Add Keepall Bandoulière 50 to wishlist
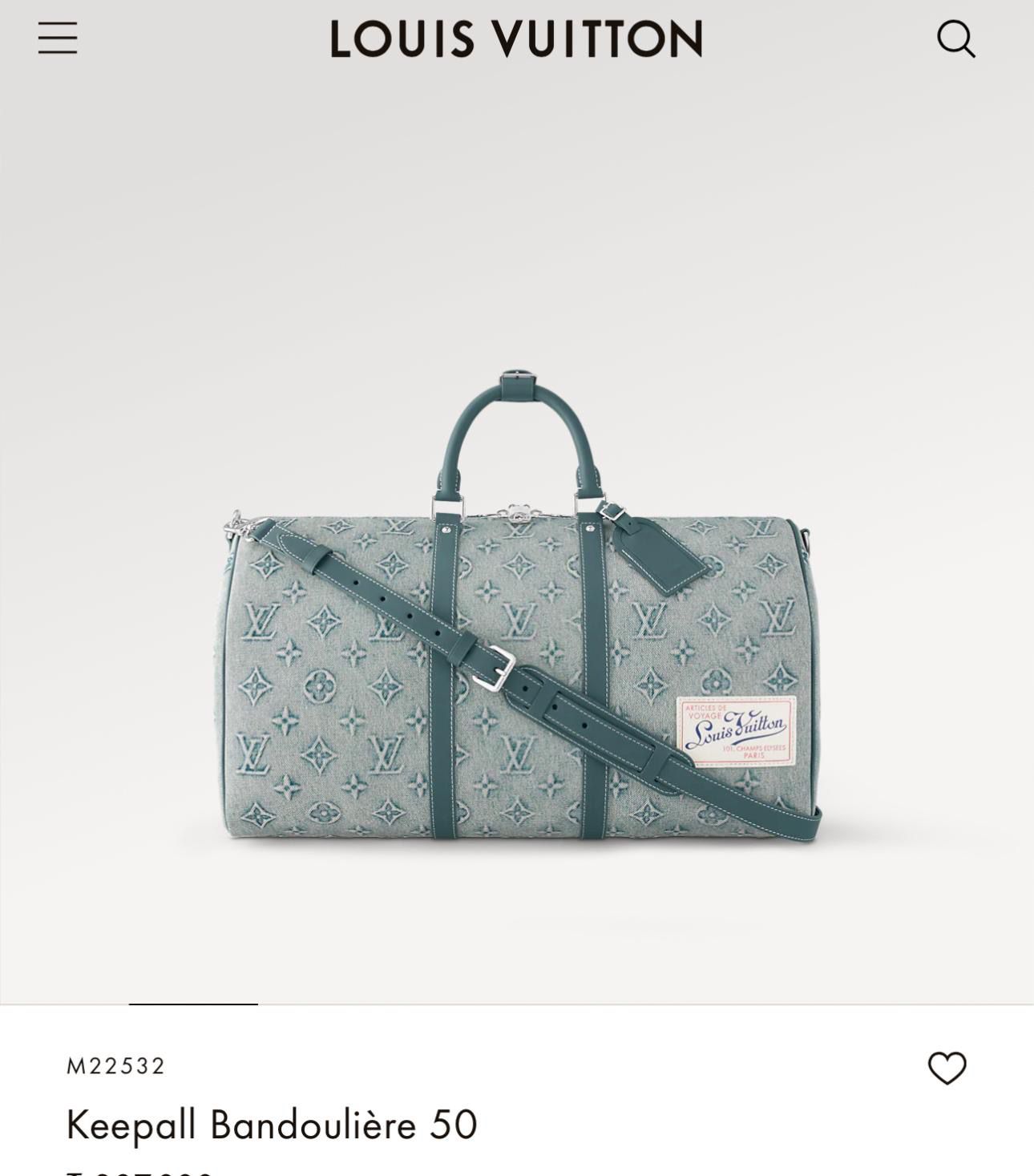Viewport: 1034px width, 1176px height. (947, 1068)
